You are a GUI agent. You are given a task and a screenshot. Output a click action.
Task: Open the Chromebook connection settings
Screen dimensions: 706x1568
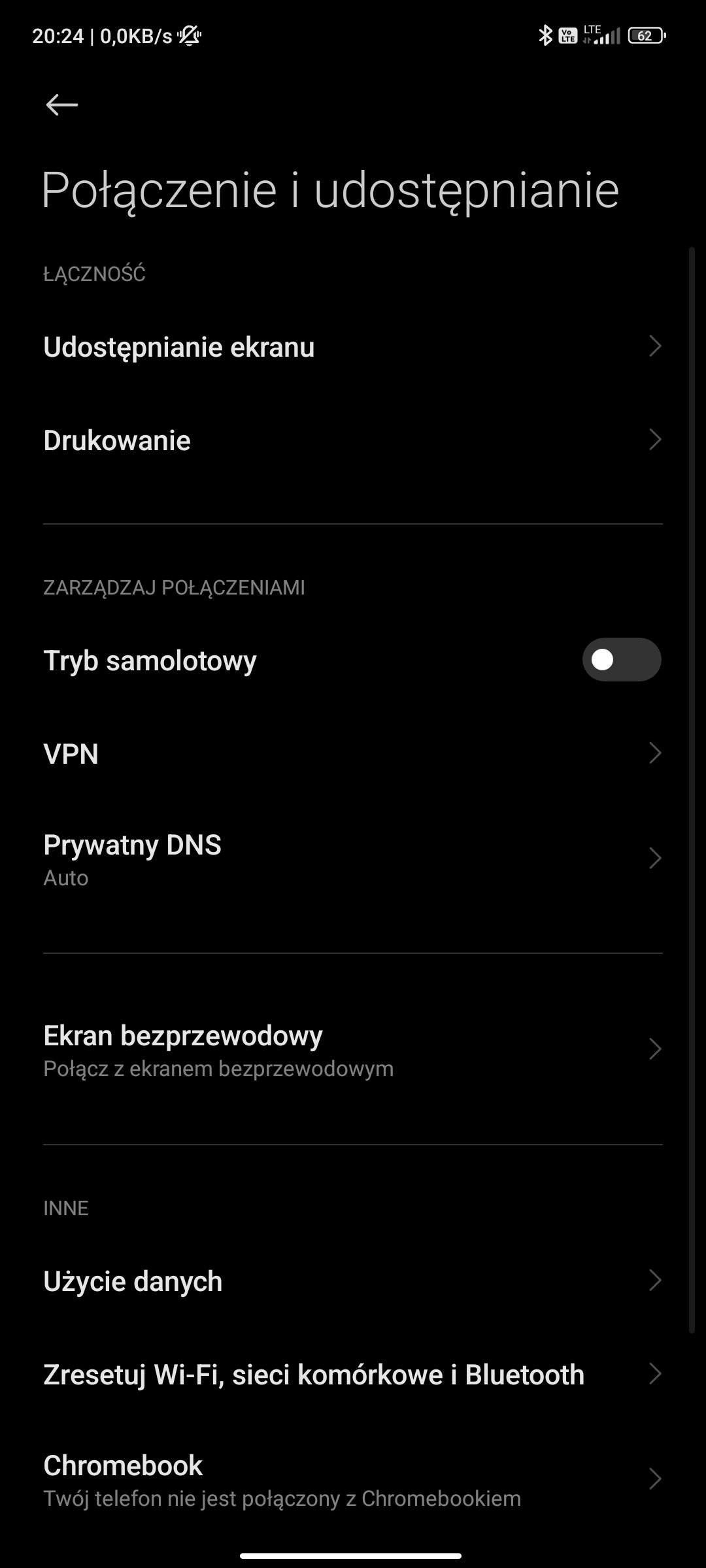tap(353, 1480)
